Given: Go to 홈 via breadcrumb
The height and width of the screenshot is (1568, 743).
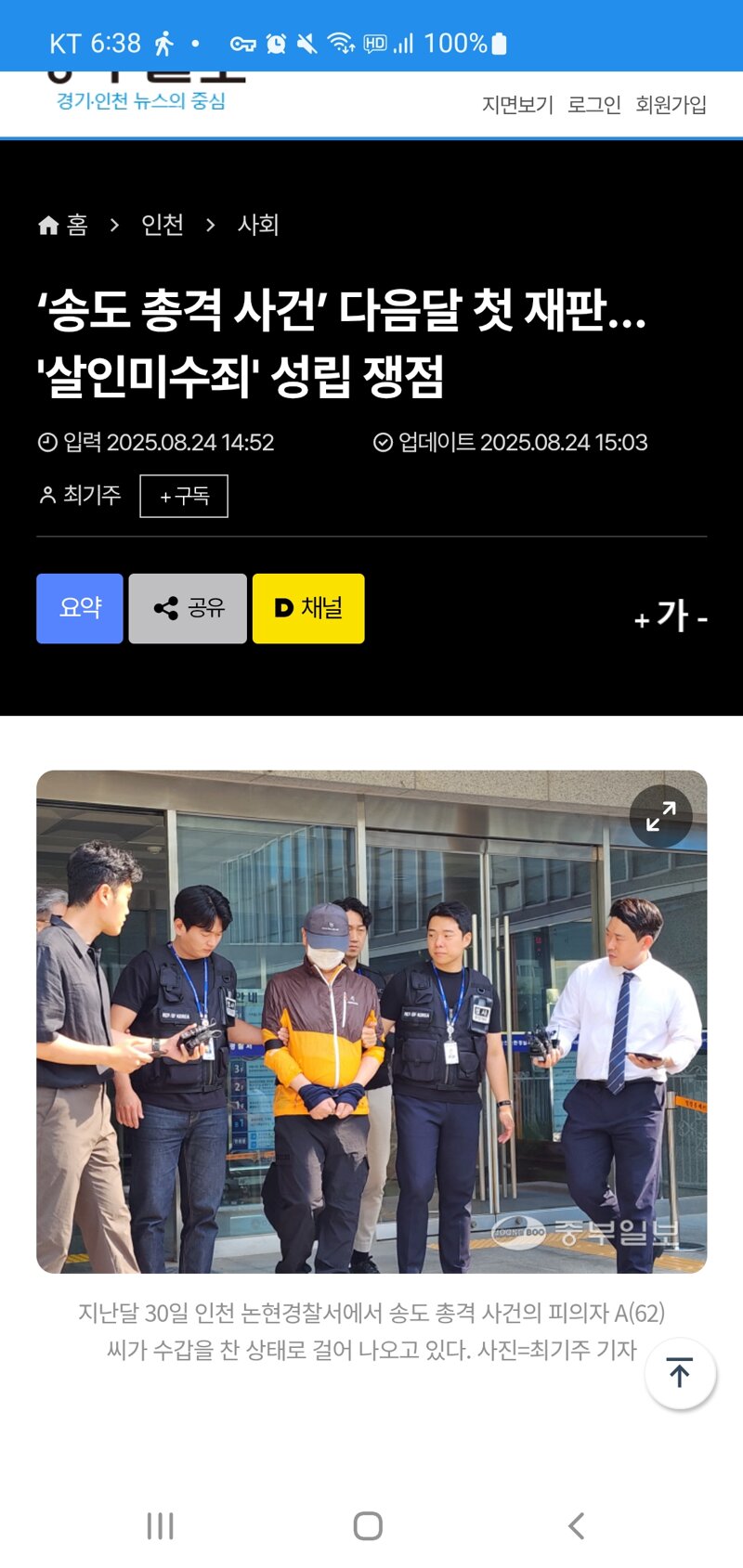Looking at the screenshot, I should coord(63,225).
